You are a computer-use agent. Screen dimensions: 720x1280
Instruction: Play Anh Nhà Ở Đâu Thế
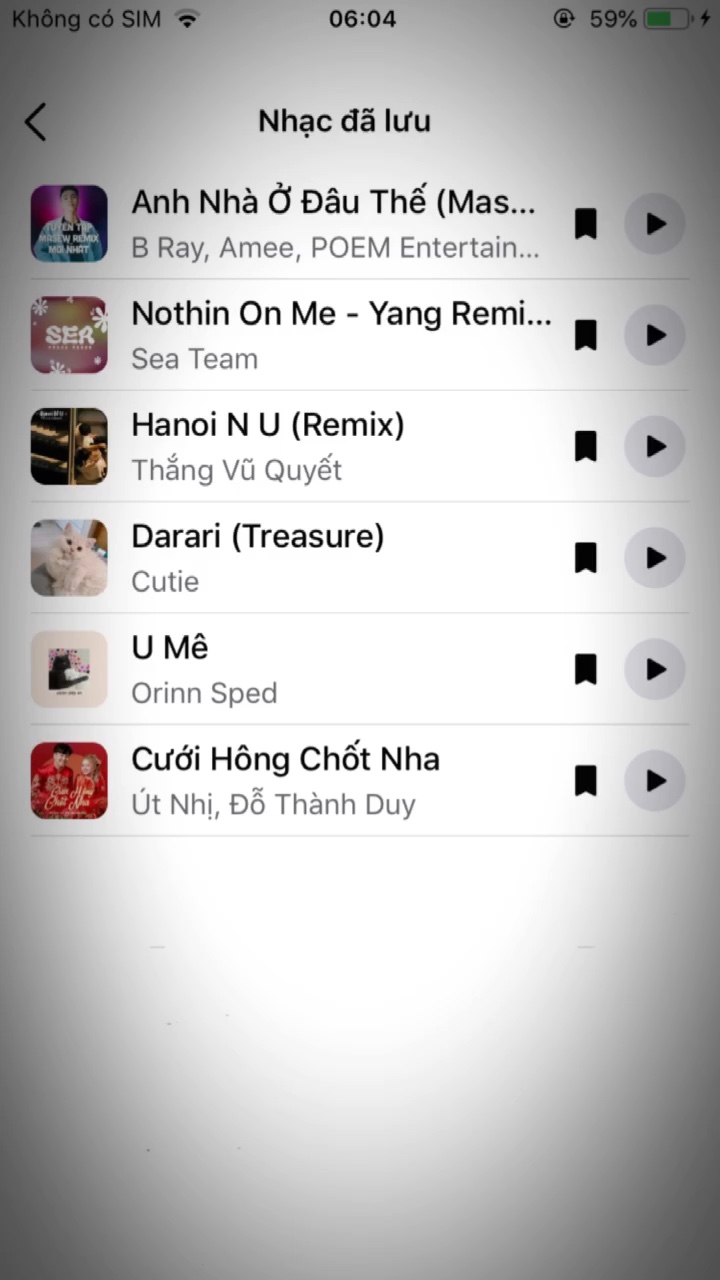tap(655, 224)
